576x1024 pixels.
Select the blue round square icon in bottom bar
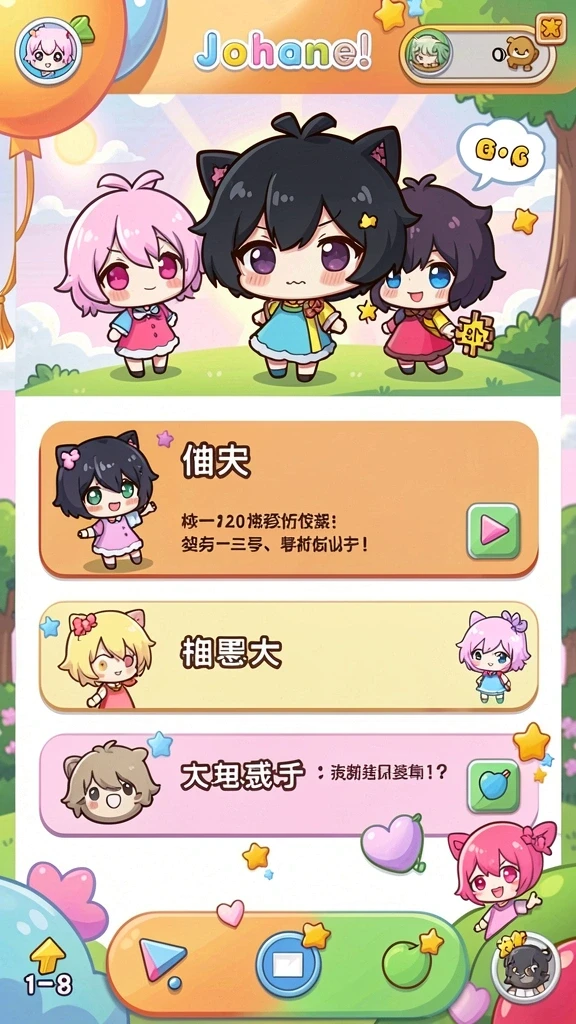(288, 965)
